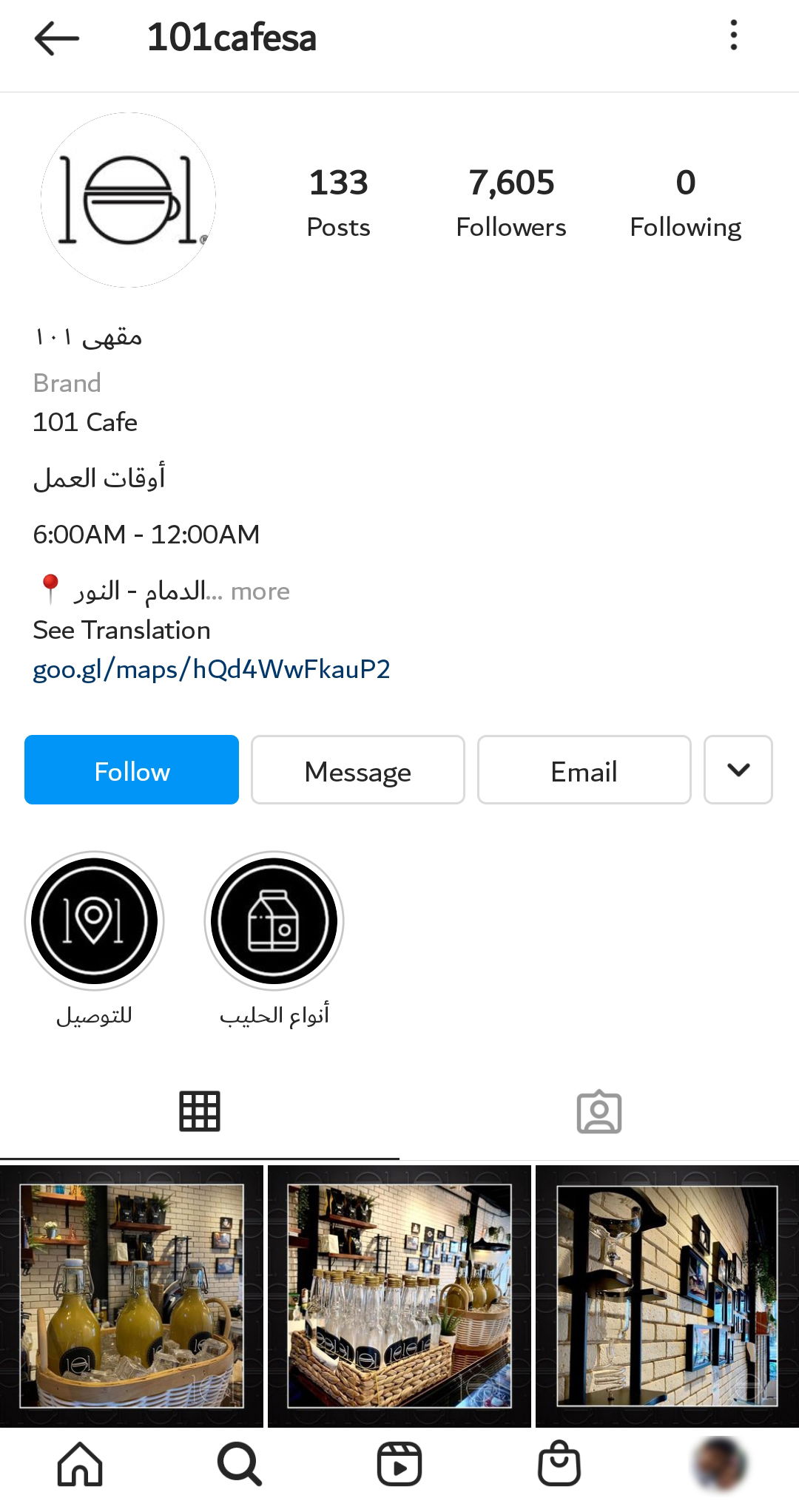This screenshot has height=1512, width=799.
Task: Go to the Home feed tab
Action: tap(80, 1464)
